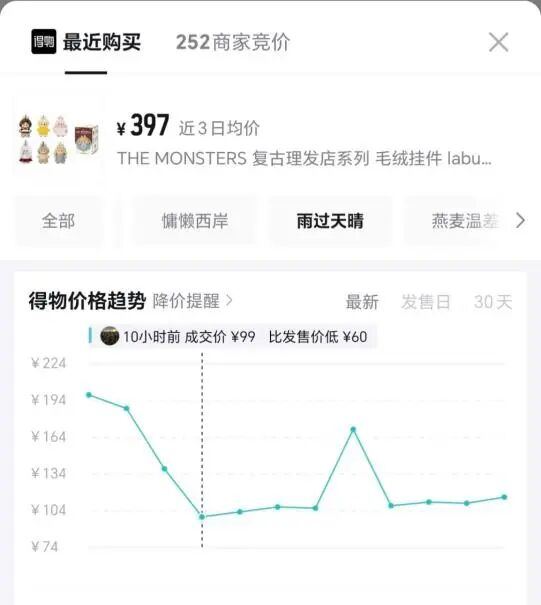Switch to the 最近购买 tab
The width and height of the screenshot is (541, 605).
click(x=102, y=42)
